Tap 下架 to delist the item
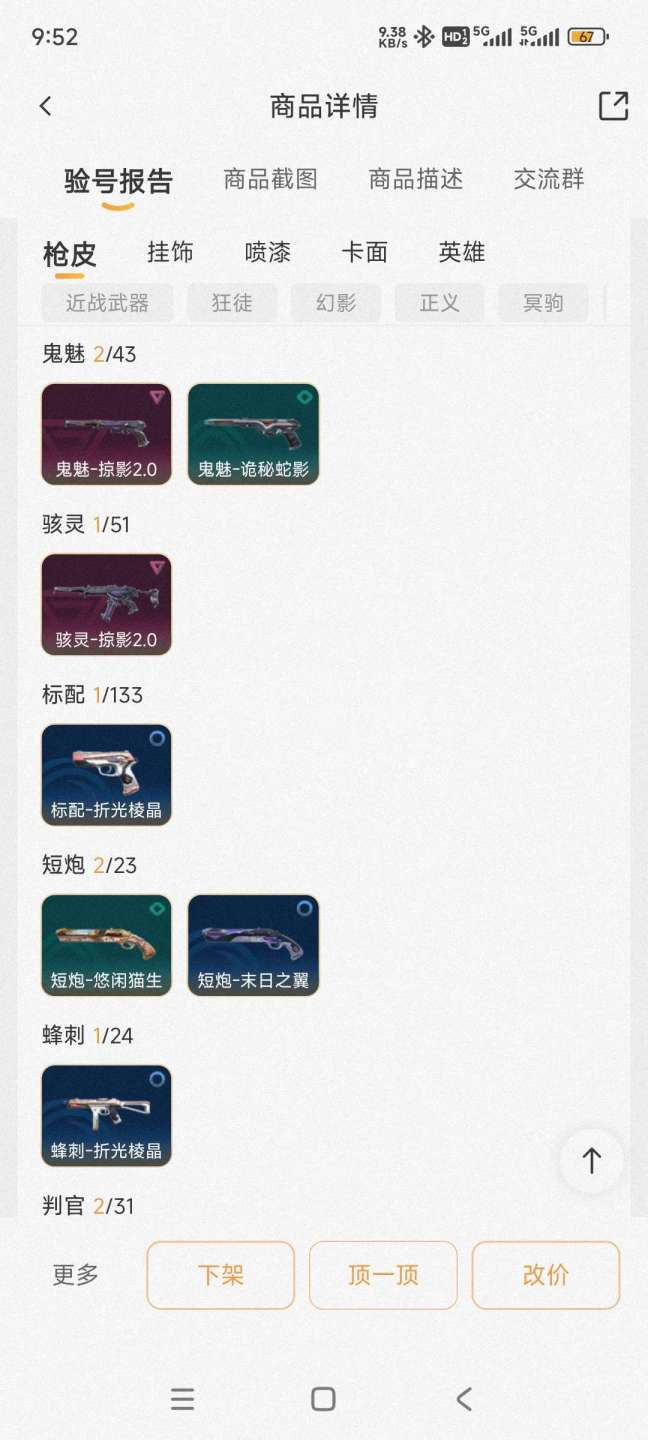The image size is (648, 1440). click(x=221, y=1275)
